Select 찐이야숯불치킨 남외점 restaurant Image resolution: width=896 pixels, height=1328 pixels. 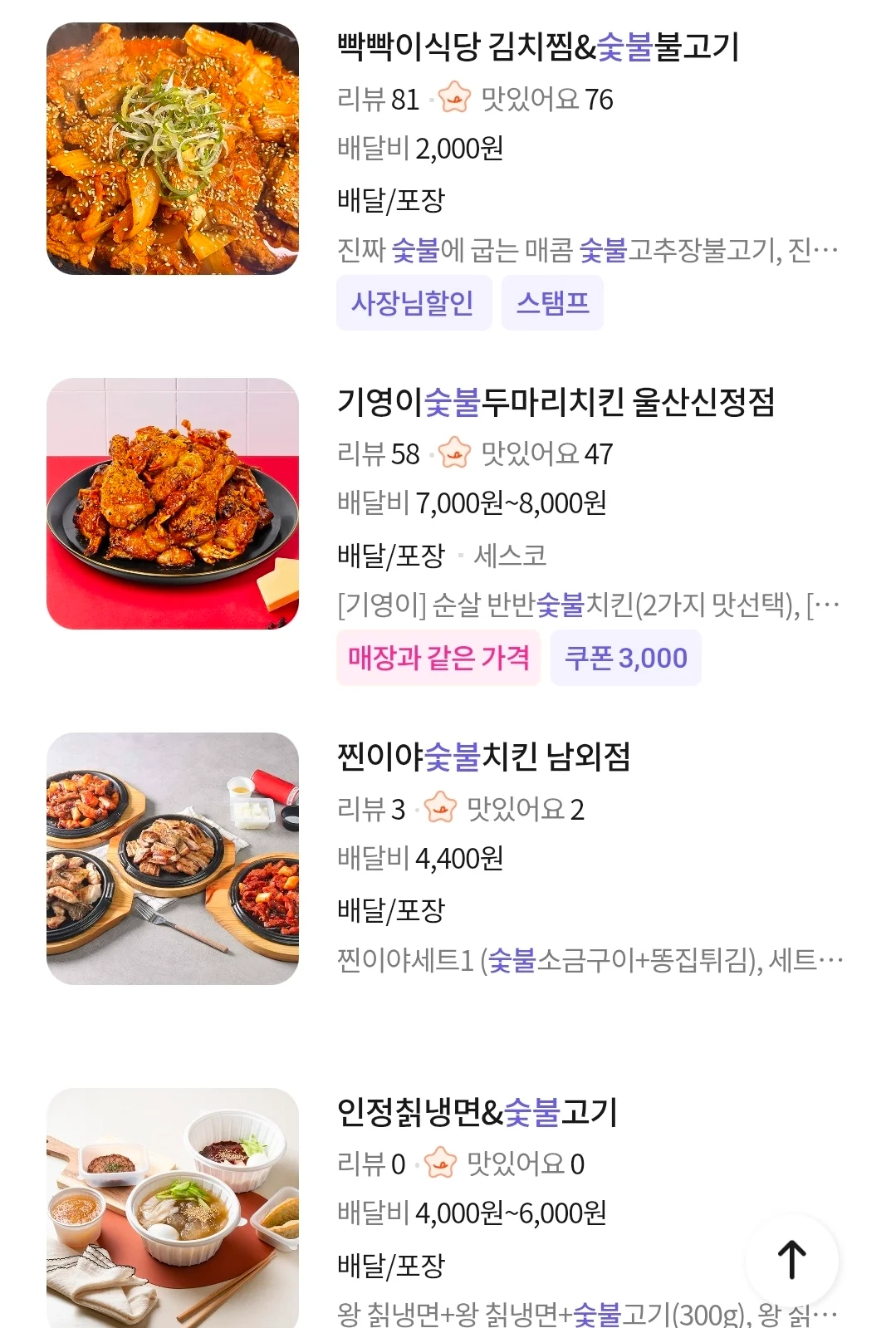483,757
